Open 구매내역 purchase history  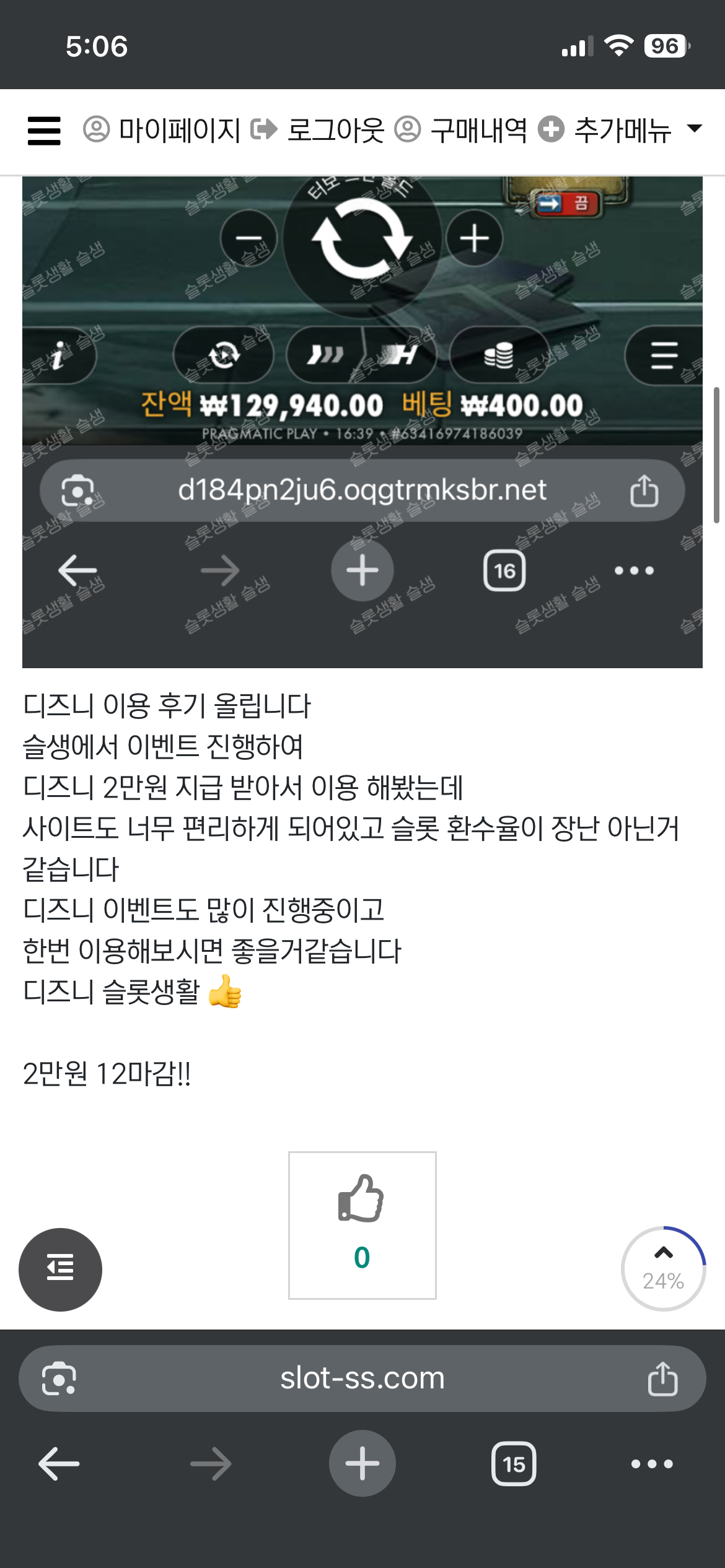[462, 131]
